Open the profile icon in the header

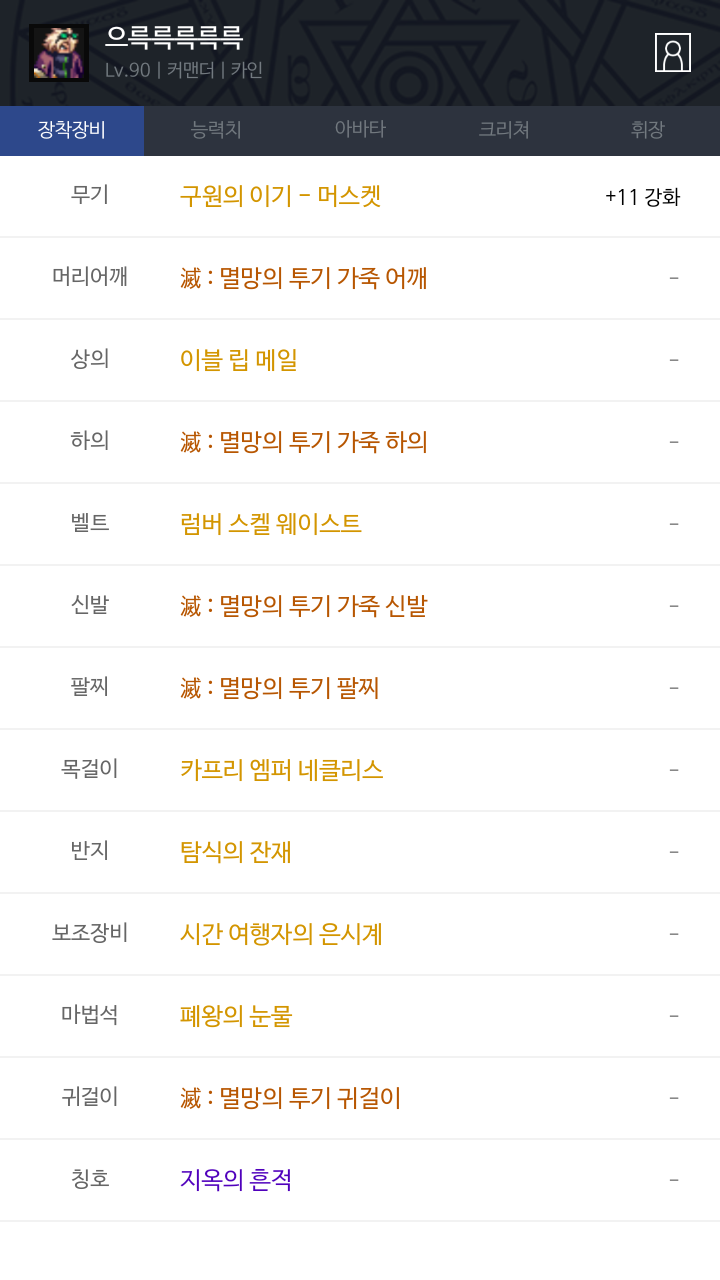[673, 53]
